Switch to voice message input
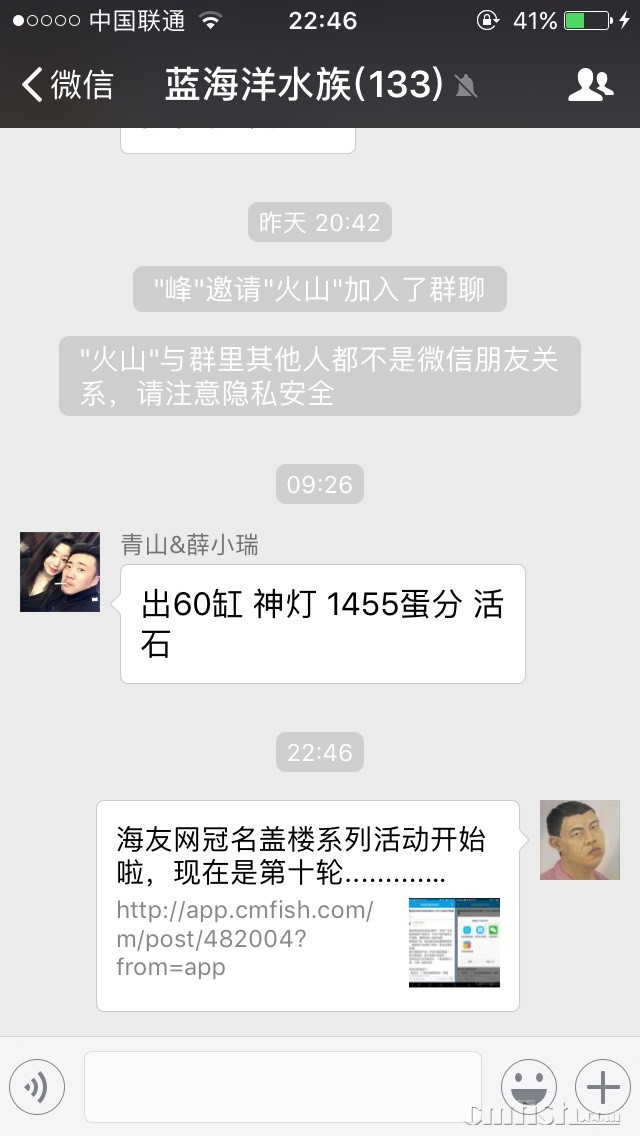Viewport: 640px width, 1136px height. tap(37, 1087)
